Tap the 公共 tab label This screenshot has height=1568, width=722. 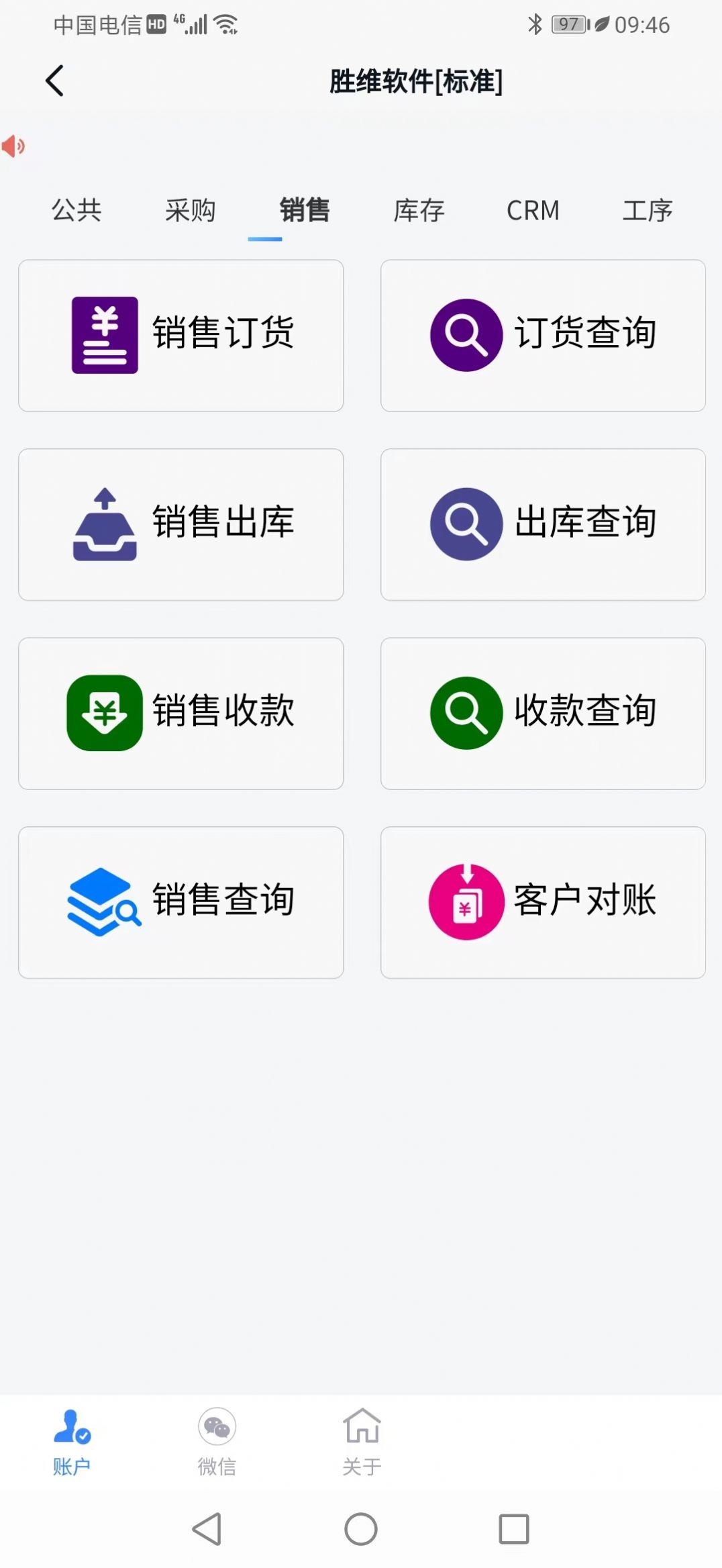pyautogui.click(x=76, y=210)
